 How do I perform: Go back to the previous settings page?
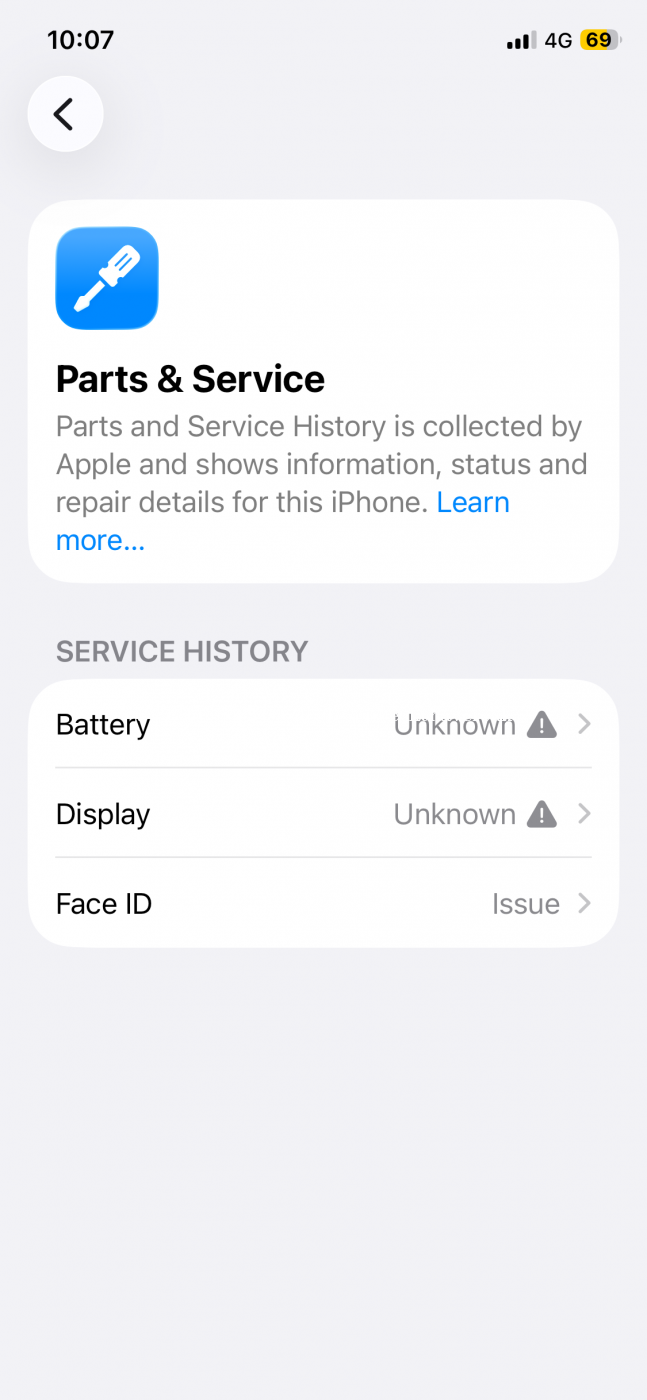[65, 114]
